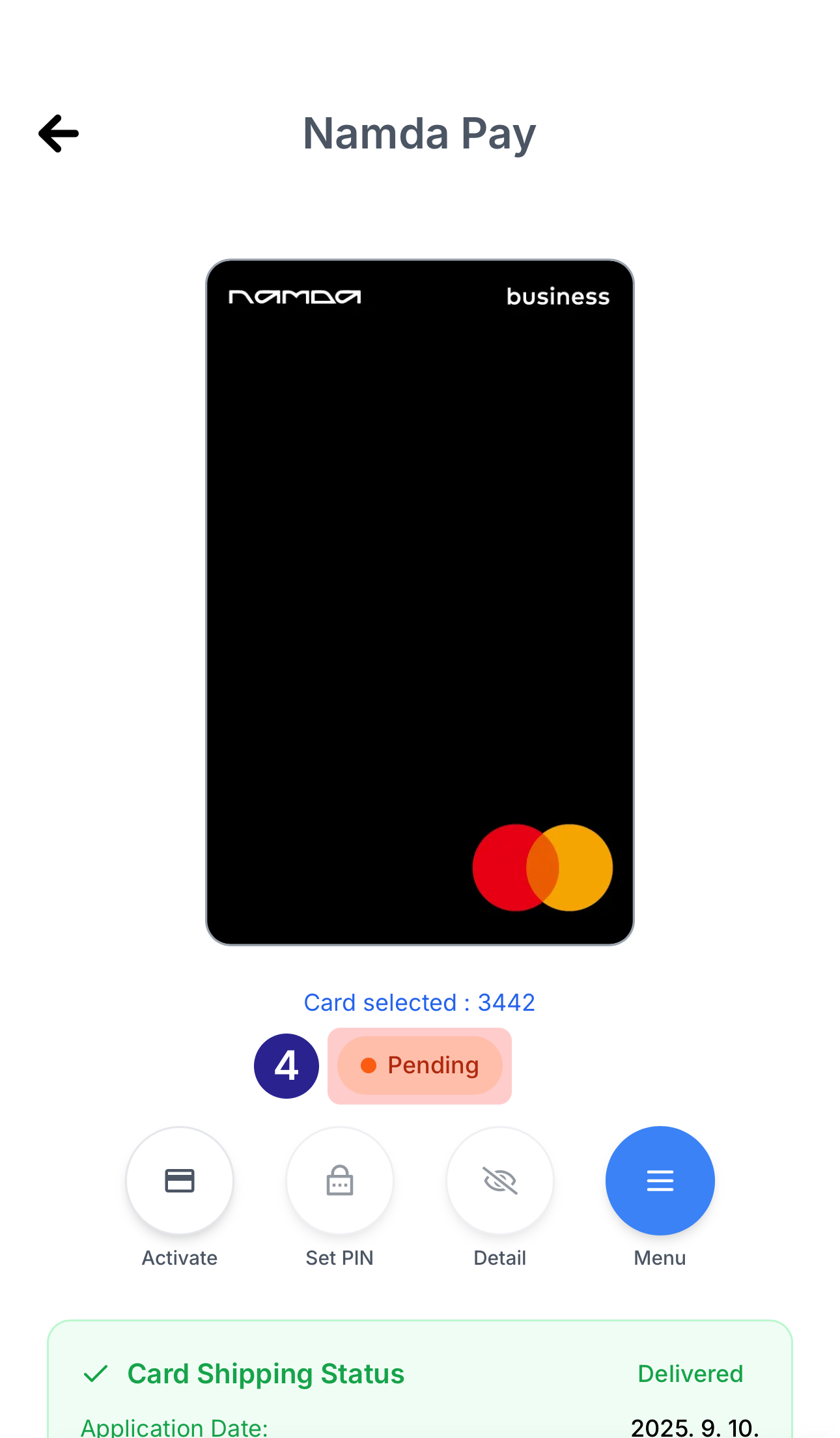
Task: Activate the selected card
Action: pyautogui.click(x=180, y=1180)
